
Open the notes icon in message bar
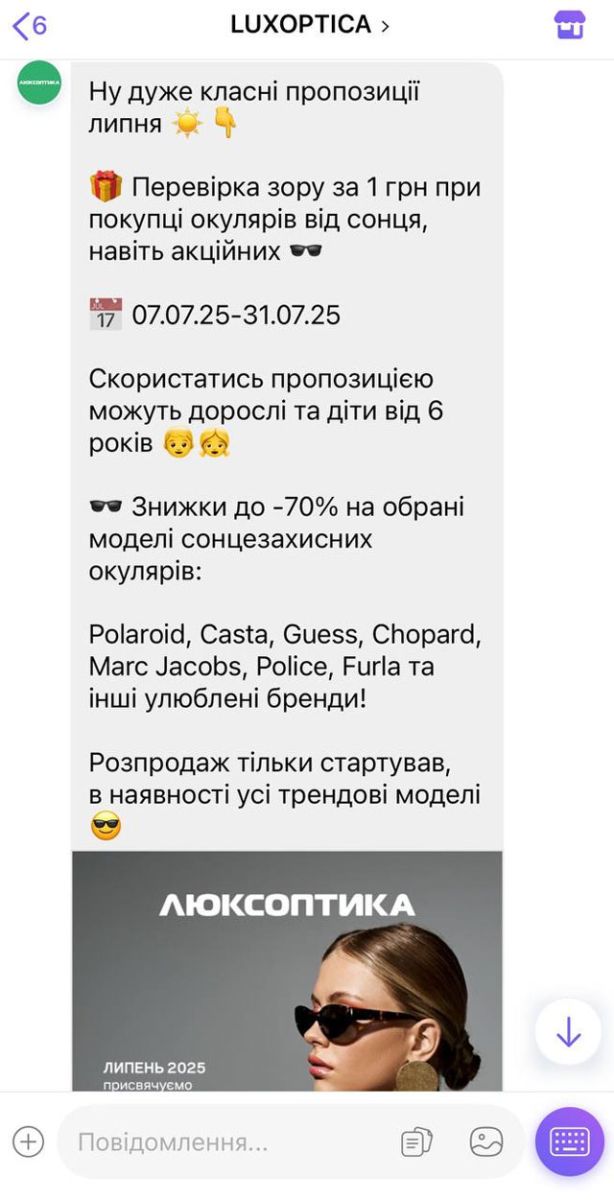pos(416,1141)
